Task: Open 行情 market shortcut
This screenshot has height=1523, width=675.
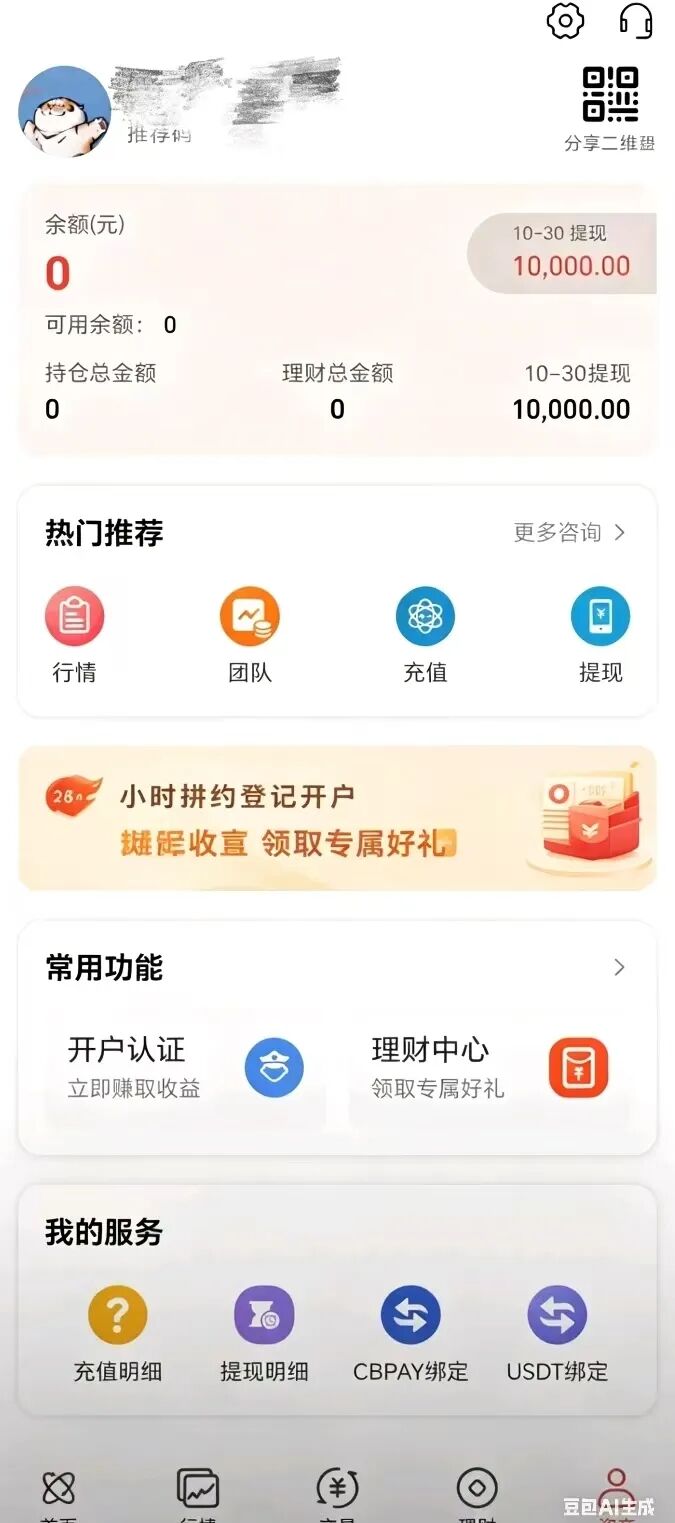Action: [74, 634]
